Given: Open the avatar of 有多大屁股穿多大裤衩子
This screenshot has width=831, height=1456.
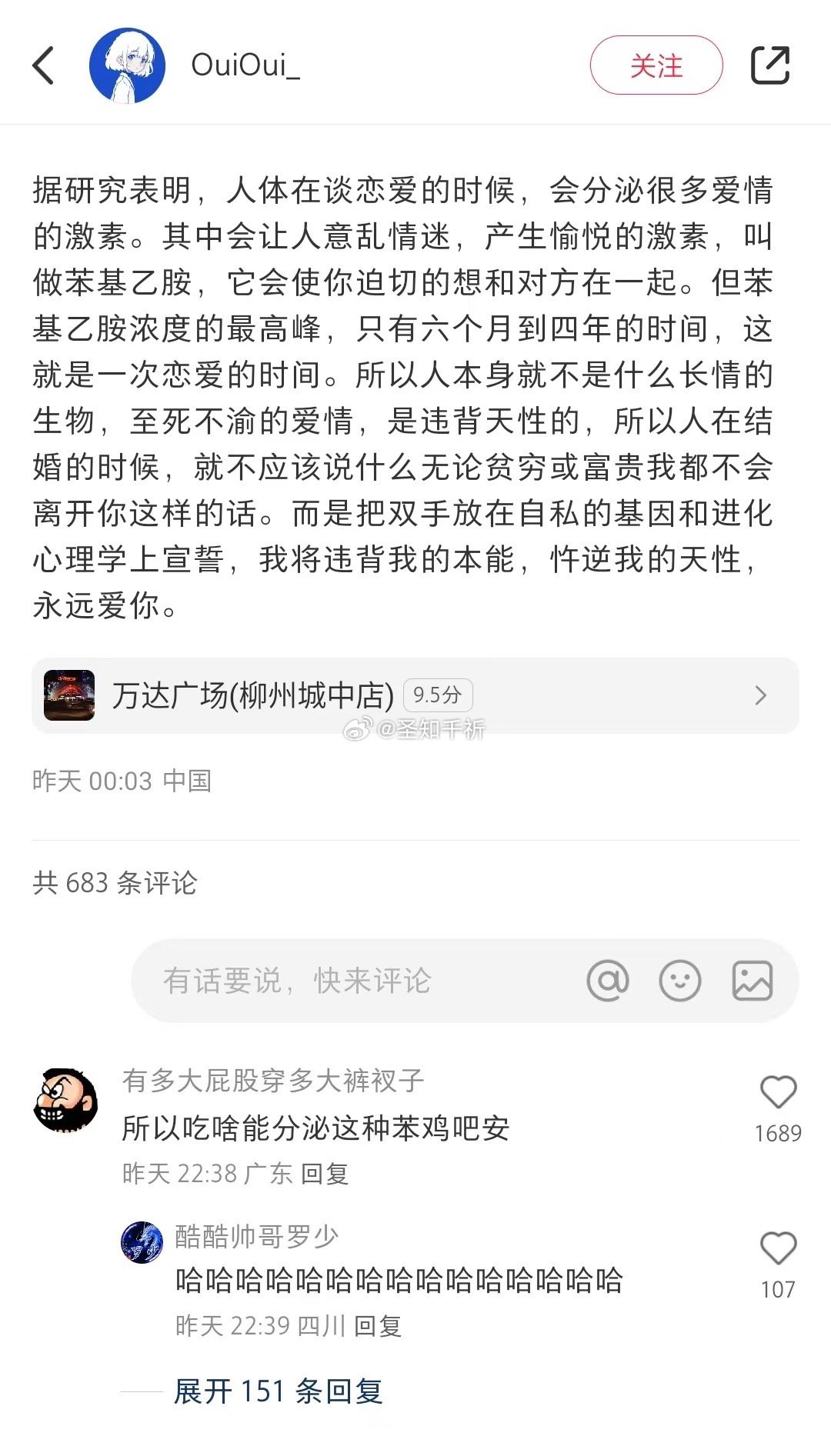Looking at the screenshot, I should (66, 1100).
